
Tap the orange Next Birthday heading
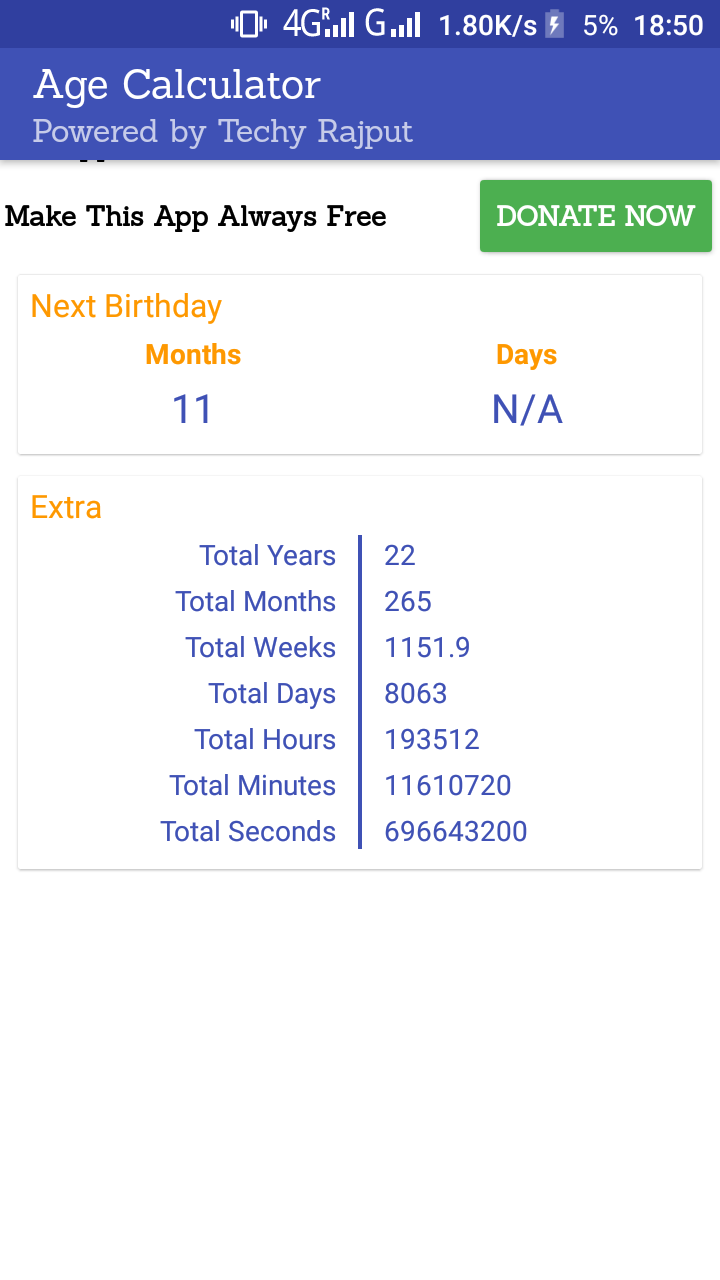point(126,306)
